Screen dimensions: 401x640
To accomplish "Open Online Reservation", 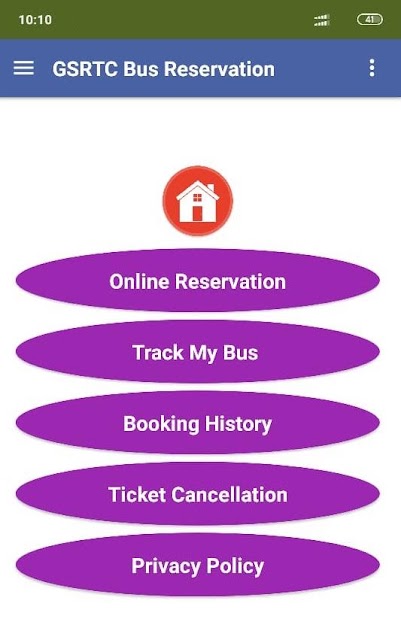I will 198,281.
